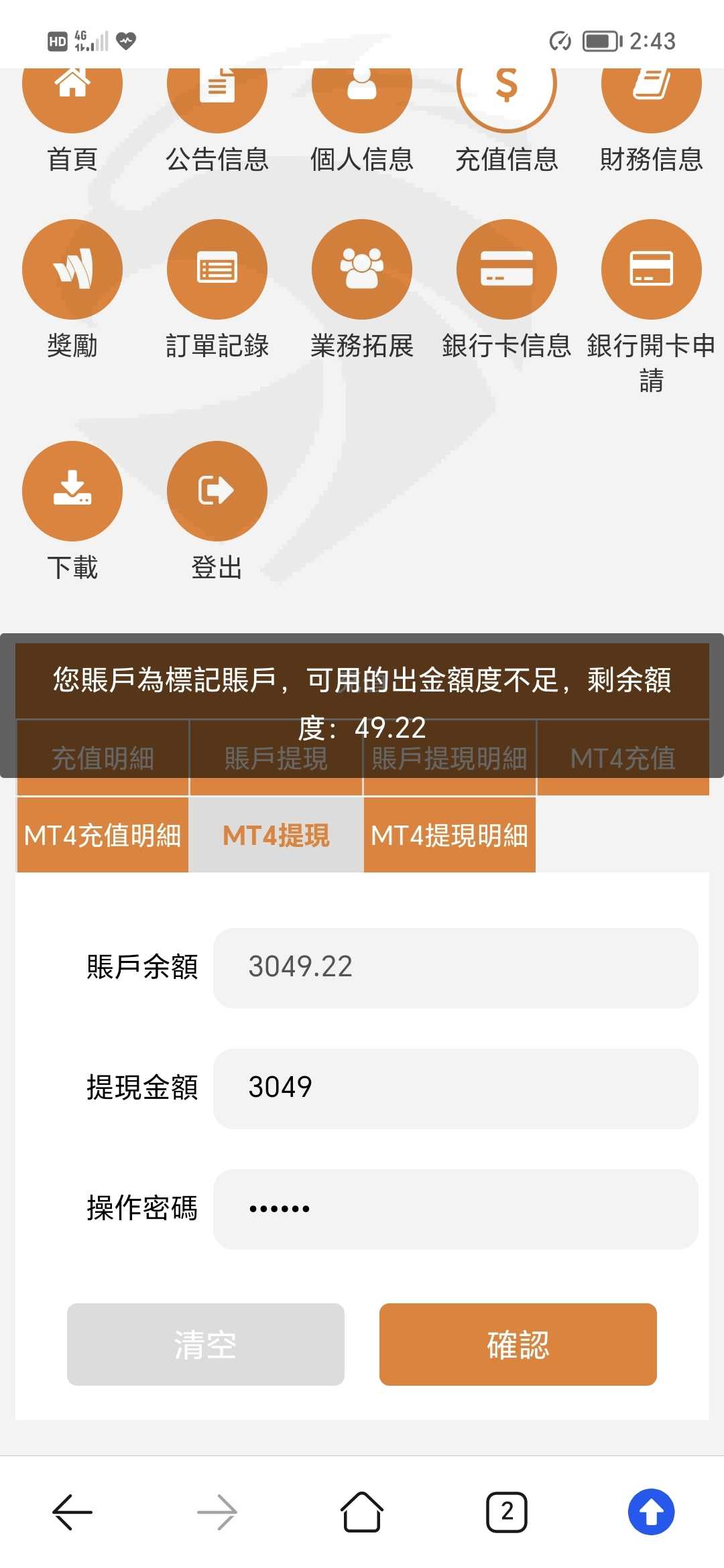Open the 獎勵 rewards icon
The image size is (724, 1568).
tap(72, 269)
